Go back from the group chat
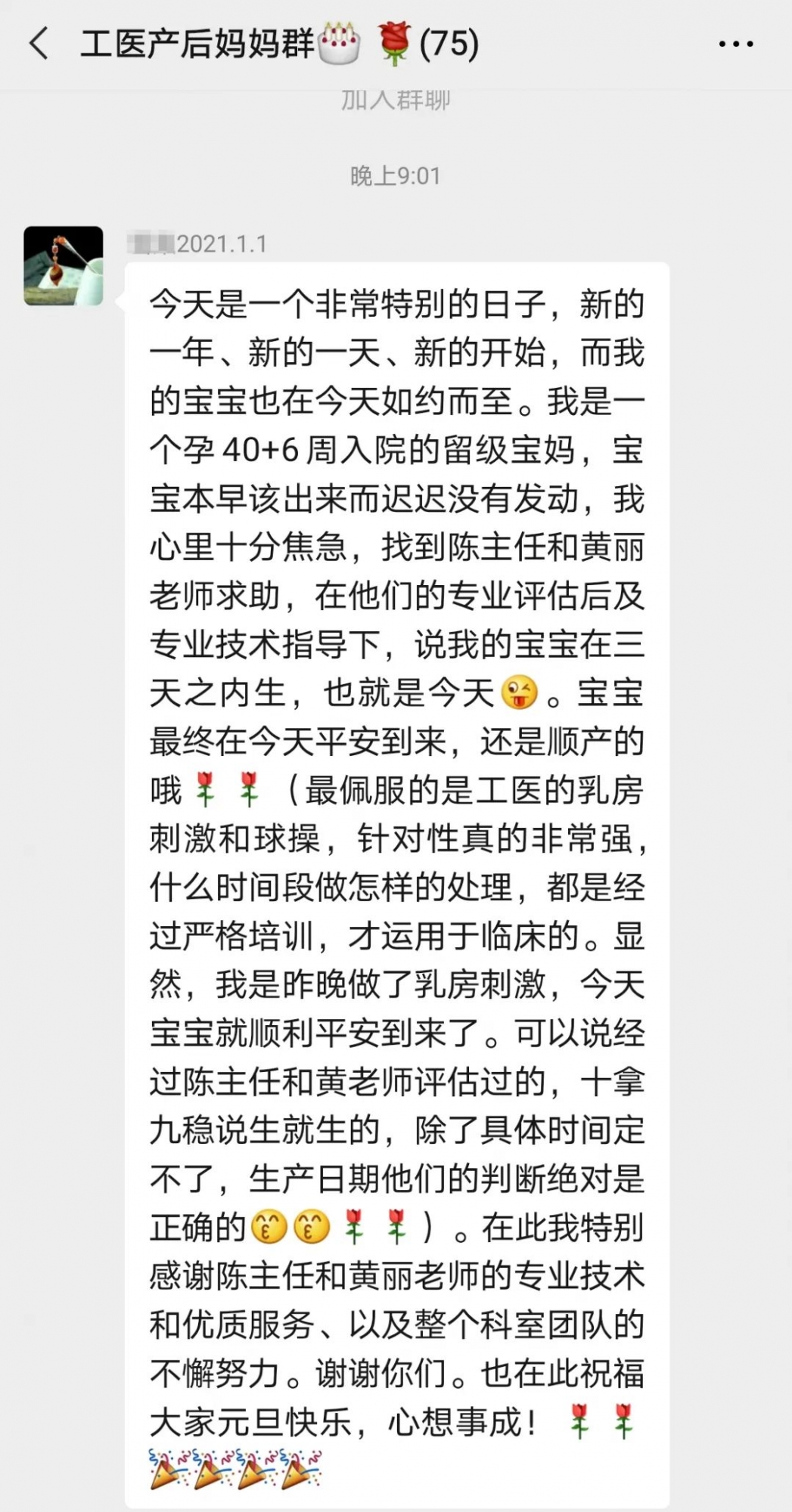792x1512 pixels. (x=39, y=43)
